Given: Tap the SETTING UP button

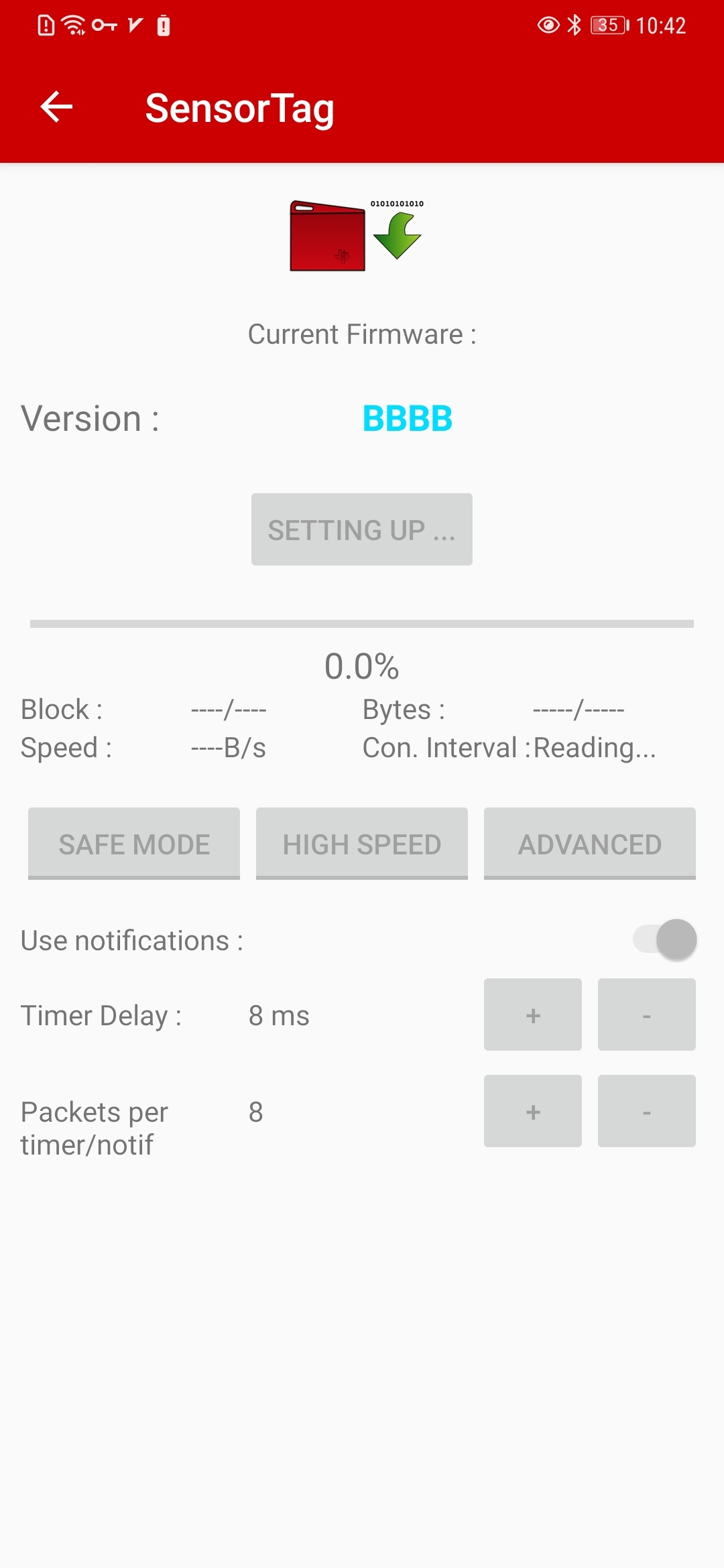Looking at the screenshot, I should 361,529.
